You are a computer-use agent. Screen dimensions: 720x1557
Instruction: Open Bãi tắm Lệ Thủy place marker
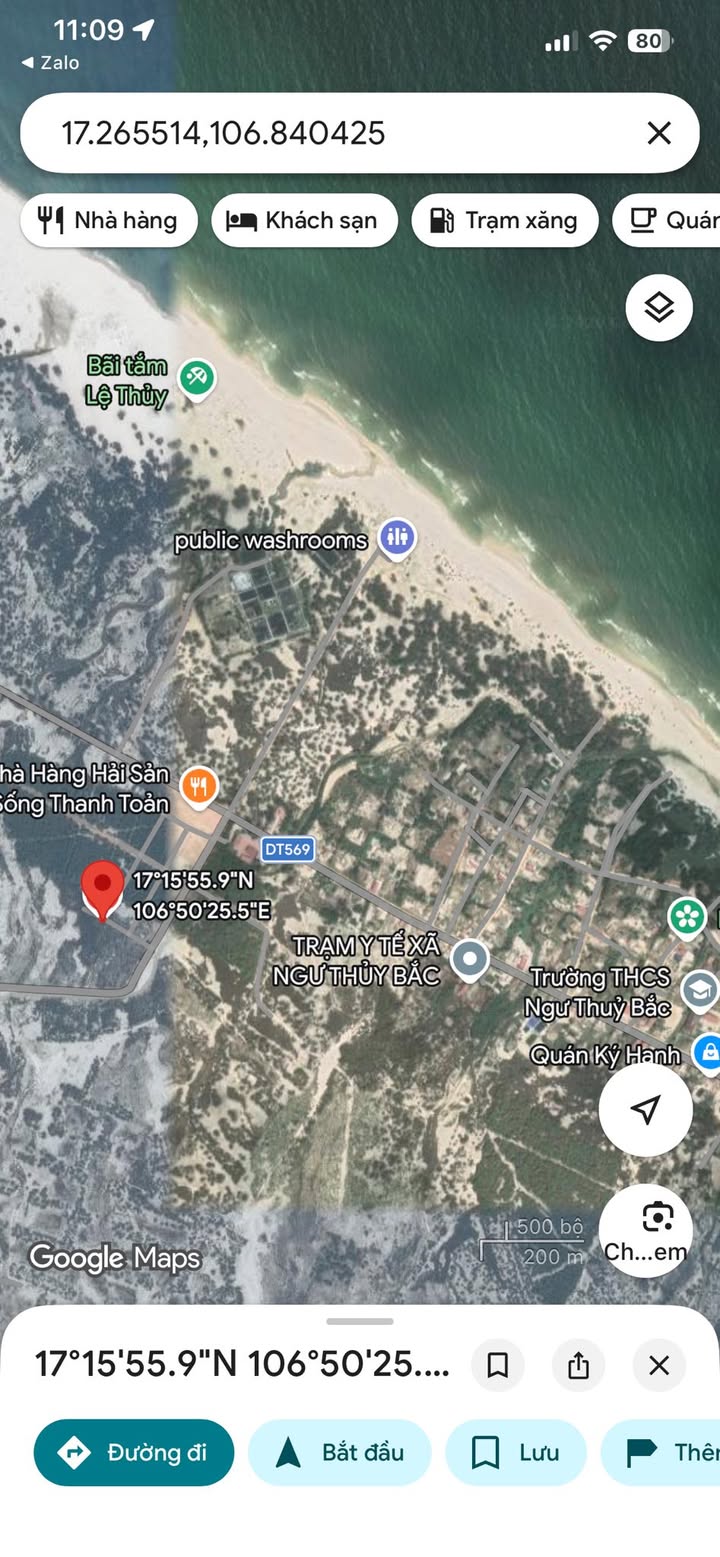[x=196, y=378]
